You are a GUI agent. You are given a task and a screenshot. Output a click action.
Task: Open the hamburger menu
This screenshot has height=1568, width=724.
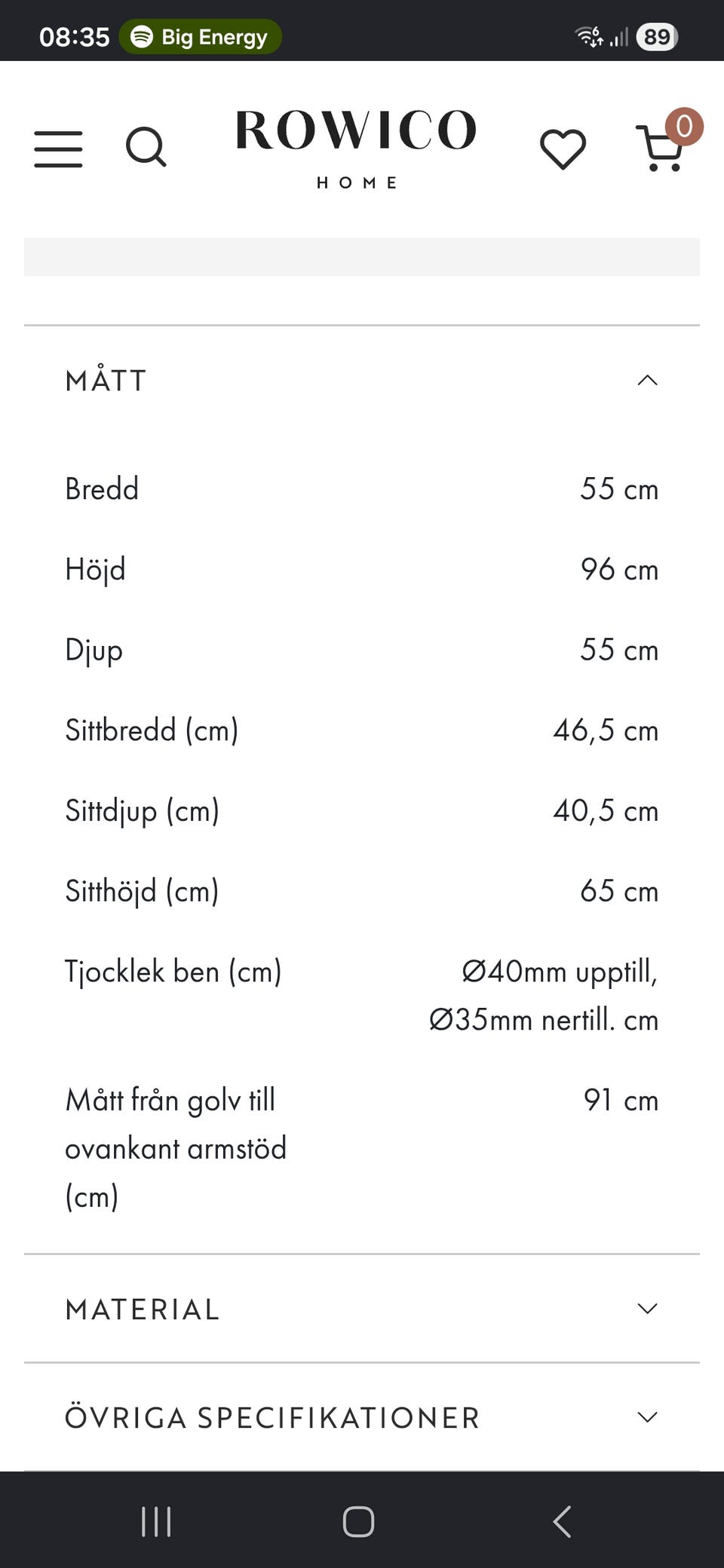point(58,149)
